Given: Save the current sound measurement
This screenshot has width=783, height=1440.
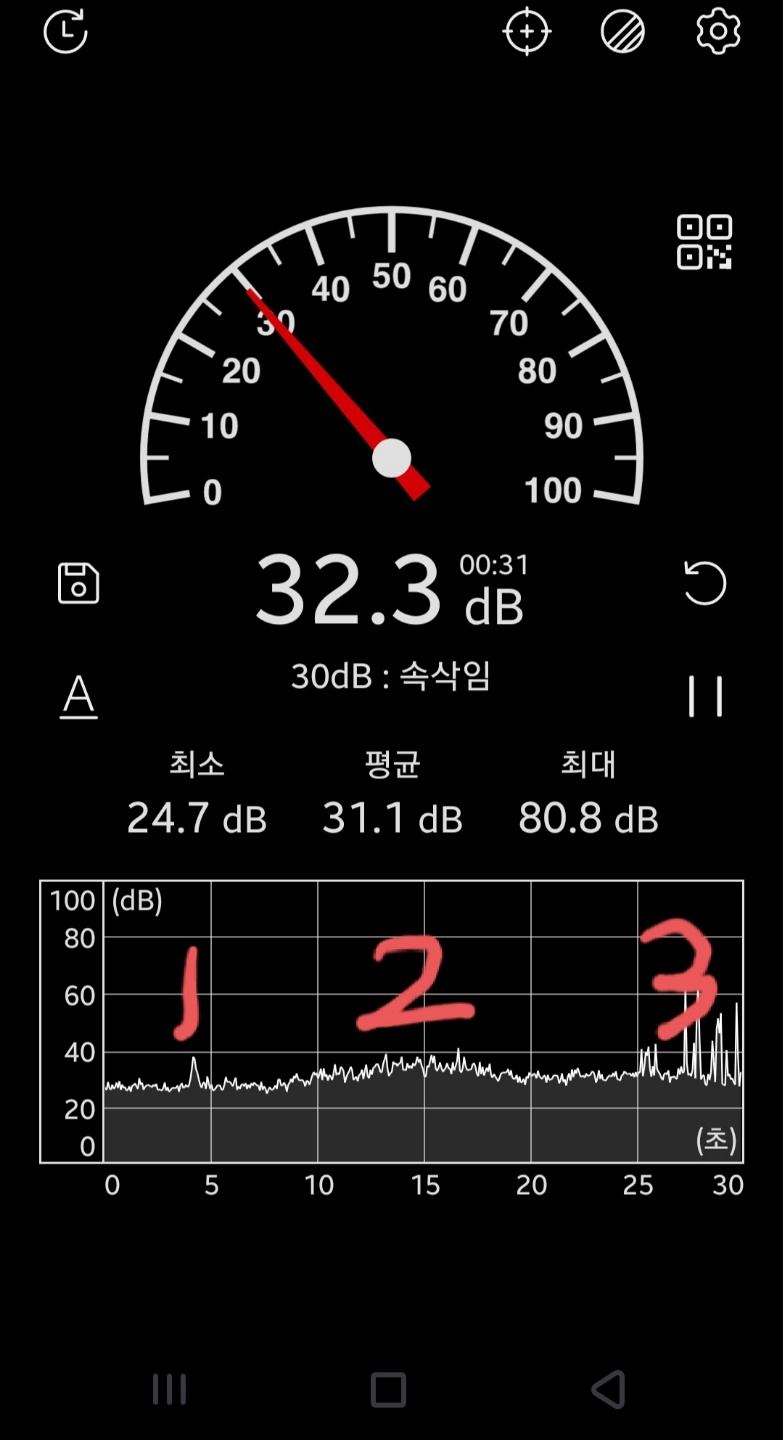Looking at the screenshot, I should coord(78,583).
